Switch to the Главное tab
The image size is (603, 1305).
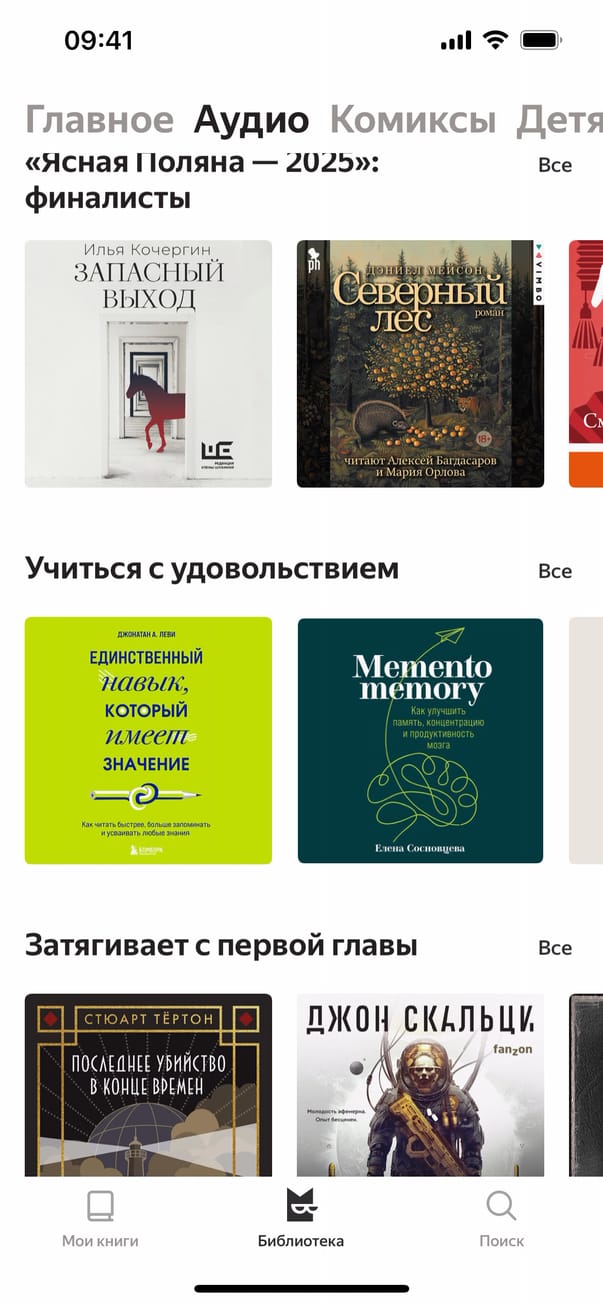pos(99,120)
